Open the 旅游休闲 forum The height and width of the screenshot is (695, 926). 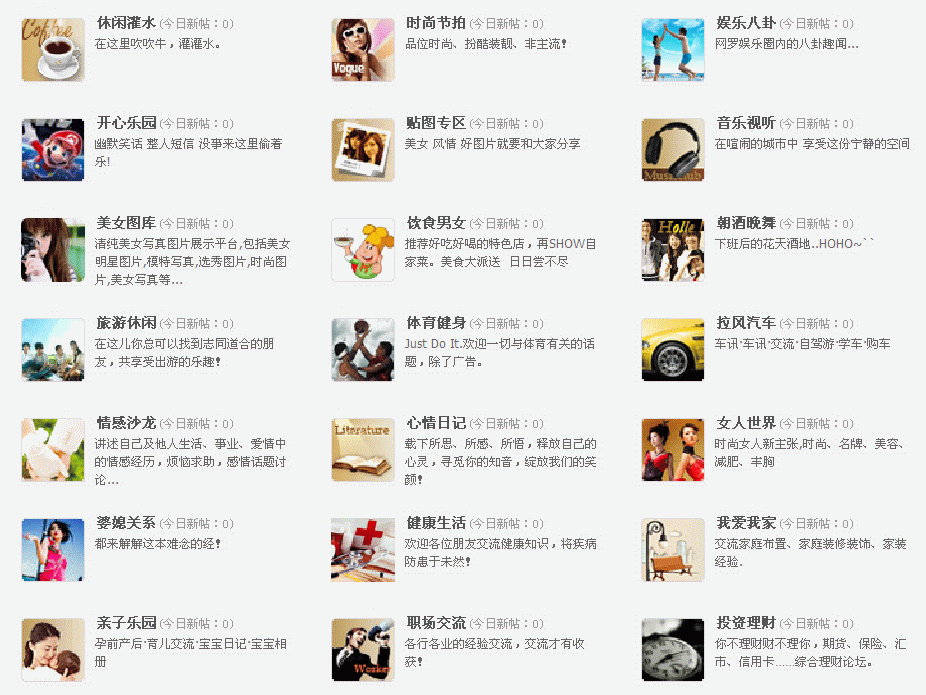(125, 323)
